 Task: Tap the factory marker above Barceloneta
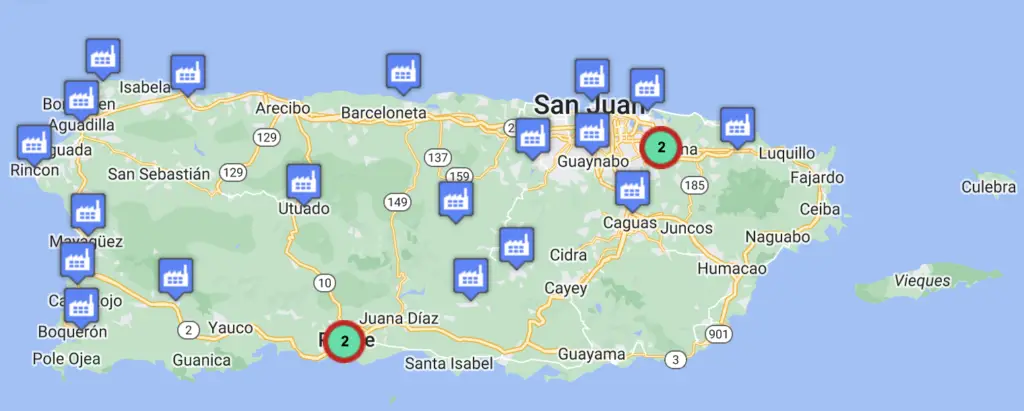tap(403, 71)
